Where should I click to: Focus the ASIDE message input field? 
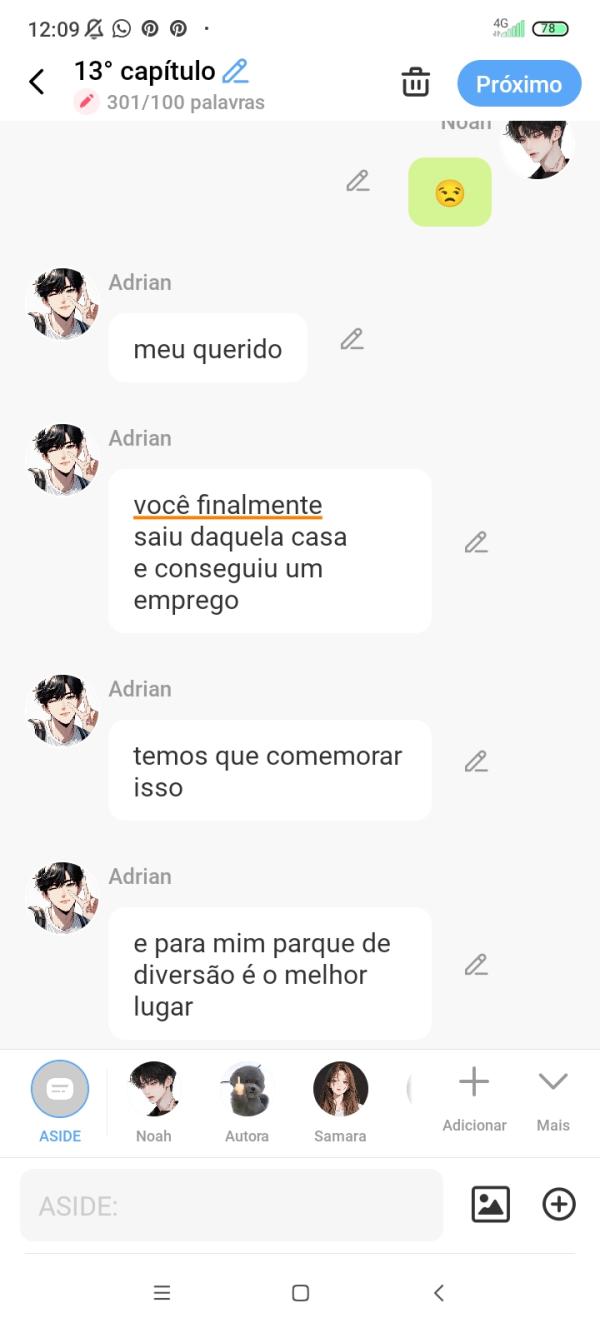tap(231, 1205)
